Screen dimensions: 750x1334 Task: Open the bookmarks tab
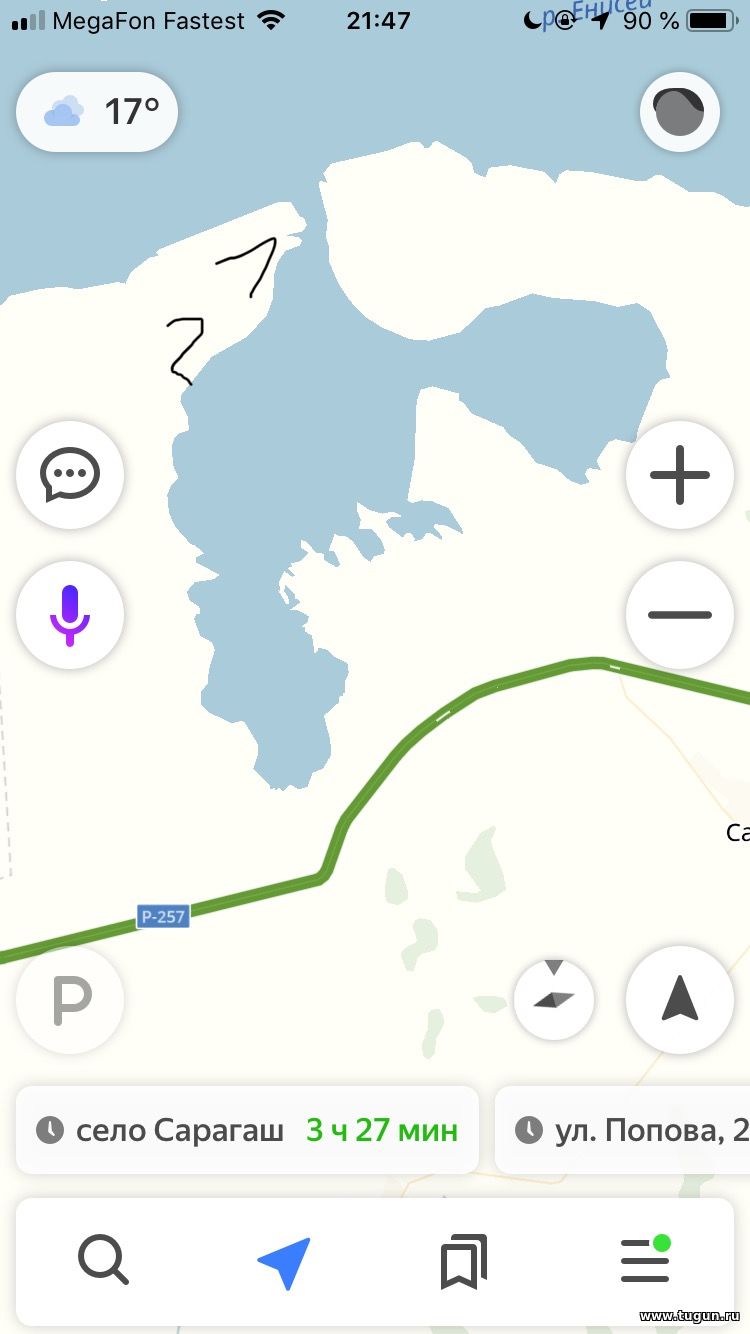[464, 1261]
